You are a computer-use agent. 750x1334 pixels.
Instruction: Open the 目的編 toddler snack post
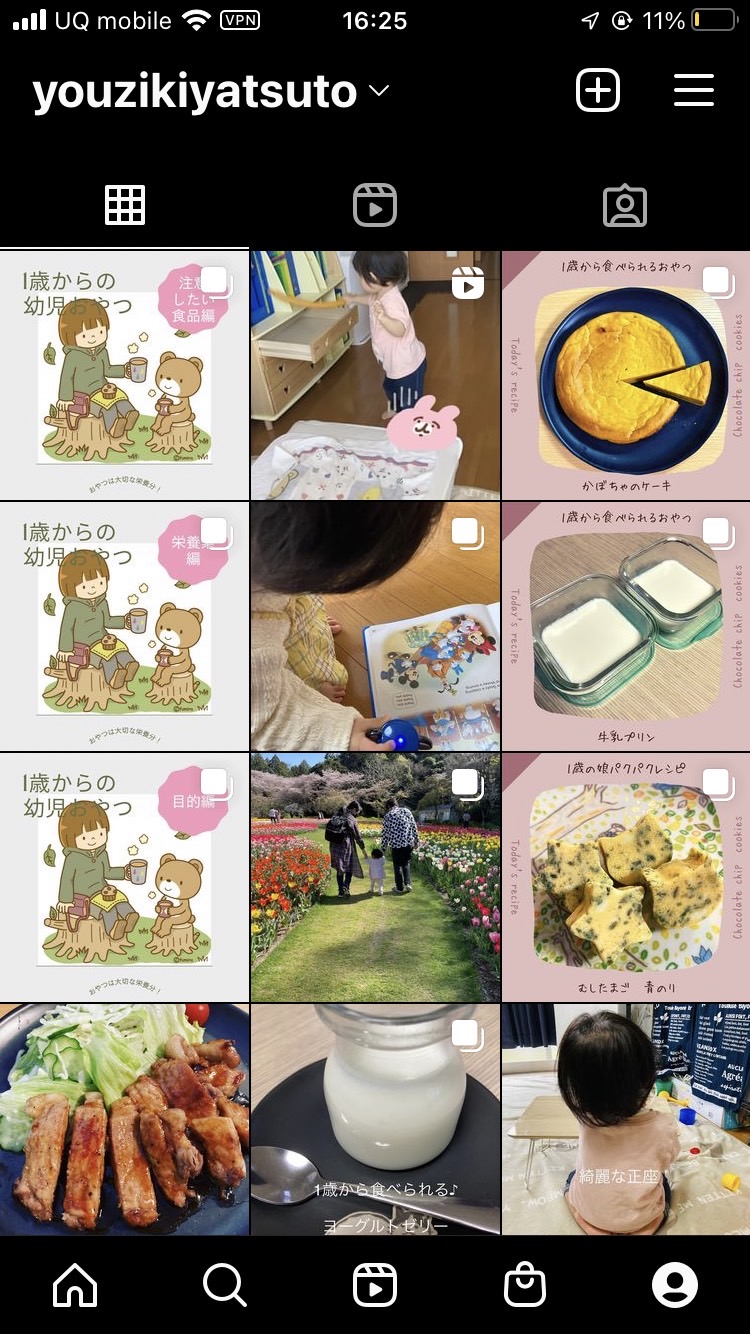124,877
